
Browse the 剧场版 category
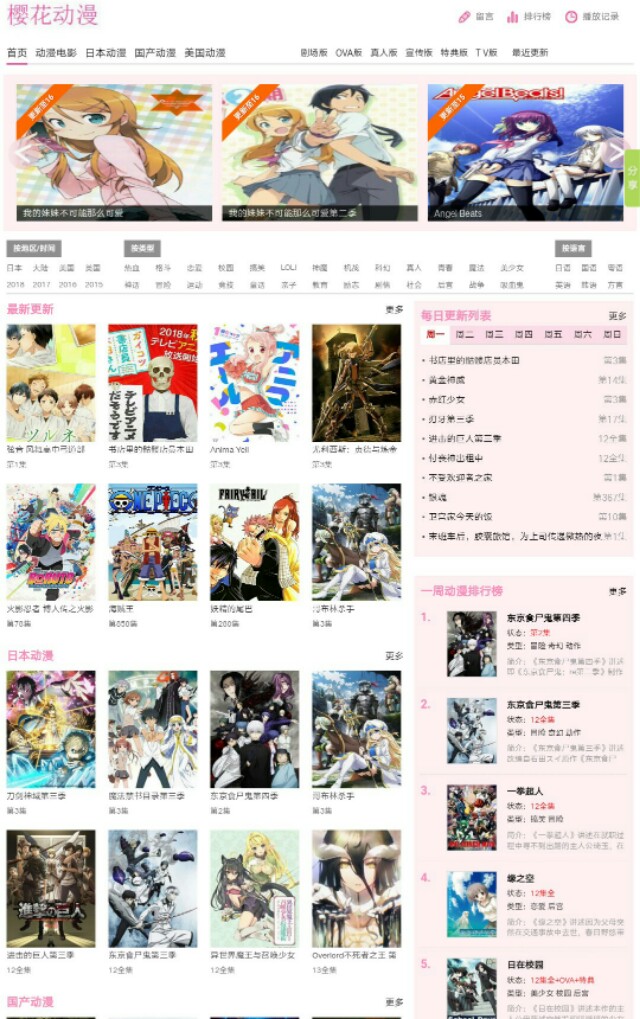point(314,53)
